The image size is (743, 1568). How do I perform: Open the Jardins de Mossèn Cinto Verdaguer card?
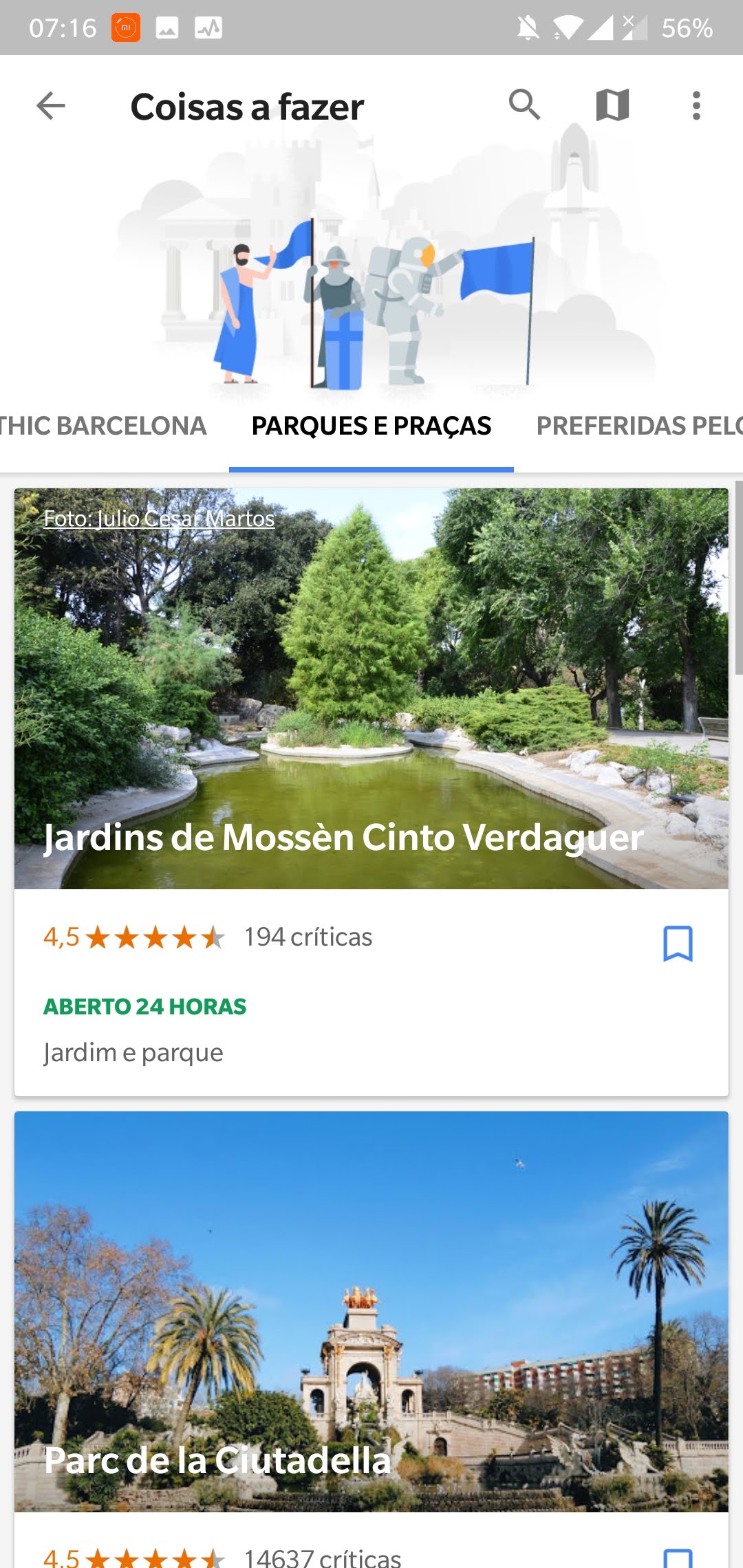[371, 792]
